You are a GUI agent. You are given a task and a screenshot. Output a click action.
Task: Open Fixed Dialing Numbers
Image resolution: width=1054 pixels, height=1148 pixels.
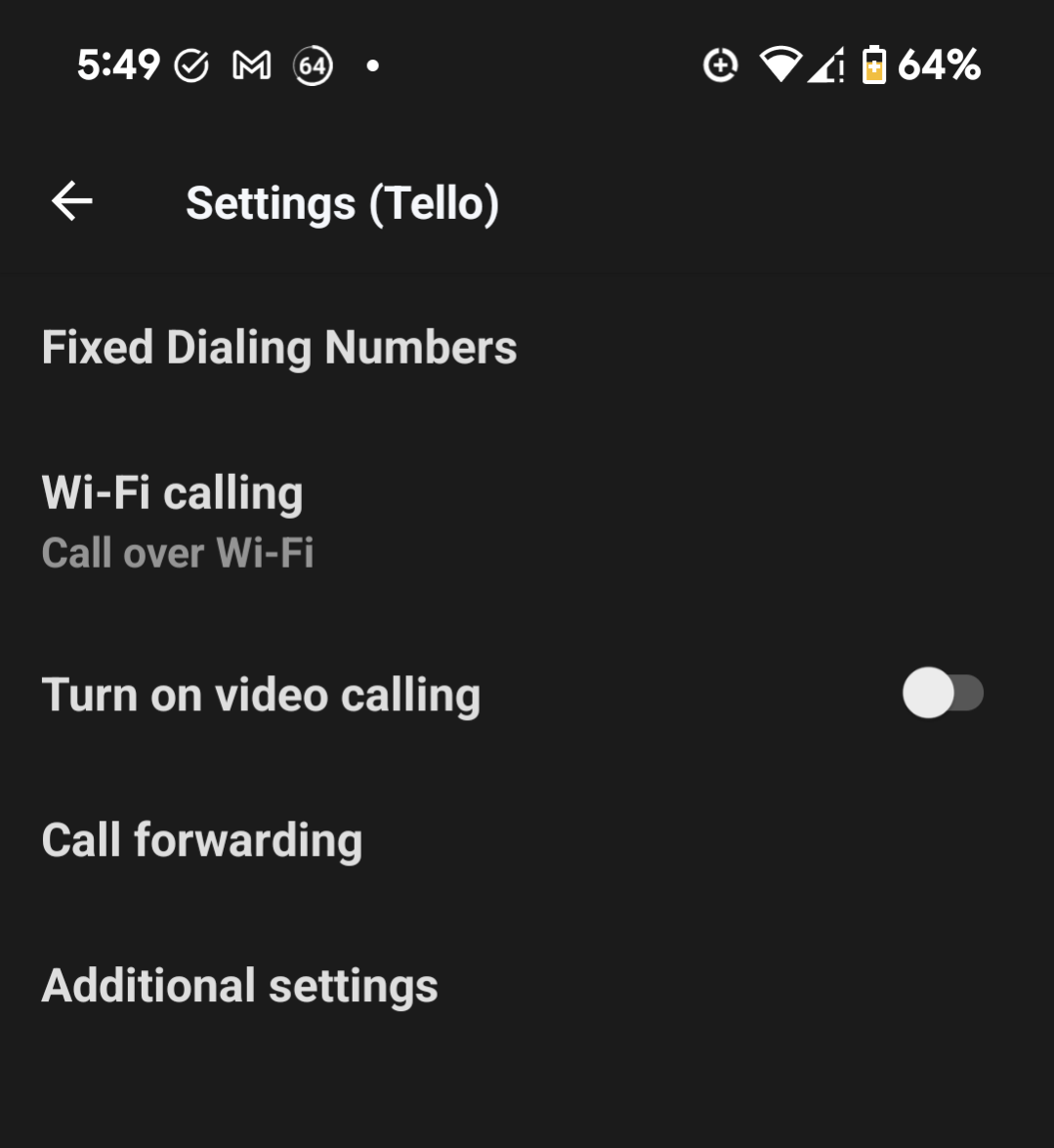(278, 347)
